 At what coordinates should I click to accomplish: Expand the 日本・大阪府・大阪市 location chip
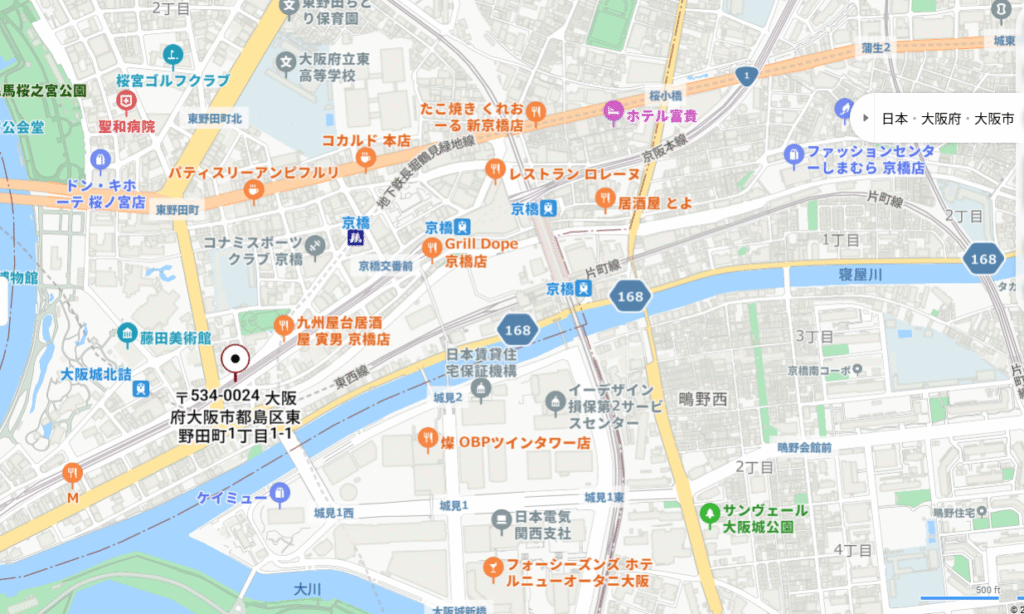coord(866,118)
